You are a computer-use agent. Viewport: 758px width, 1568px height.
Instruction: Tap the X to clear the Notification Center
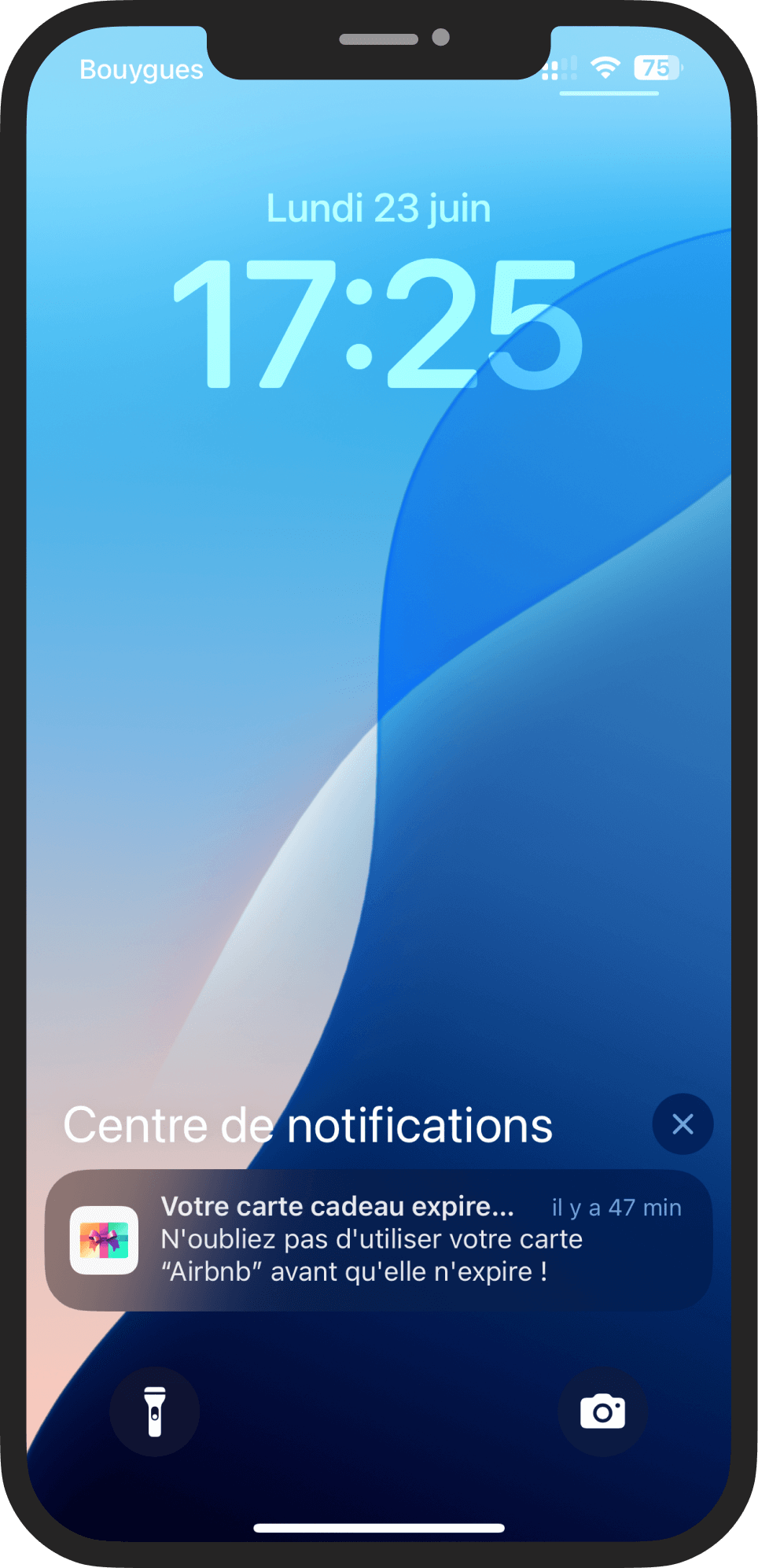pyautogui.click(x=682, y=1124)
